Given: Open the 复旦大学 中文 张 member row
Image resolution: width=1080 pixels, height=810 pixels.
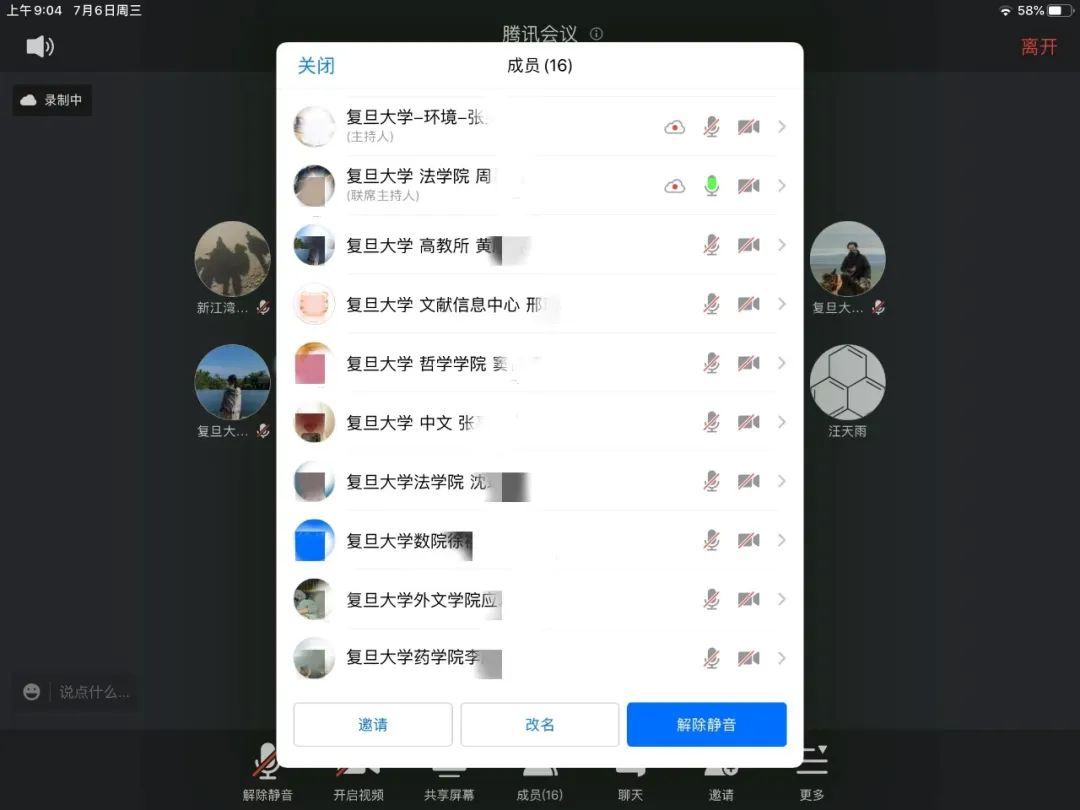Looking at the screenshot, I should [539, 422].
